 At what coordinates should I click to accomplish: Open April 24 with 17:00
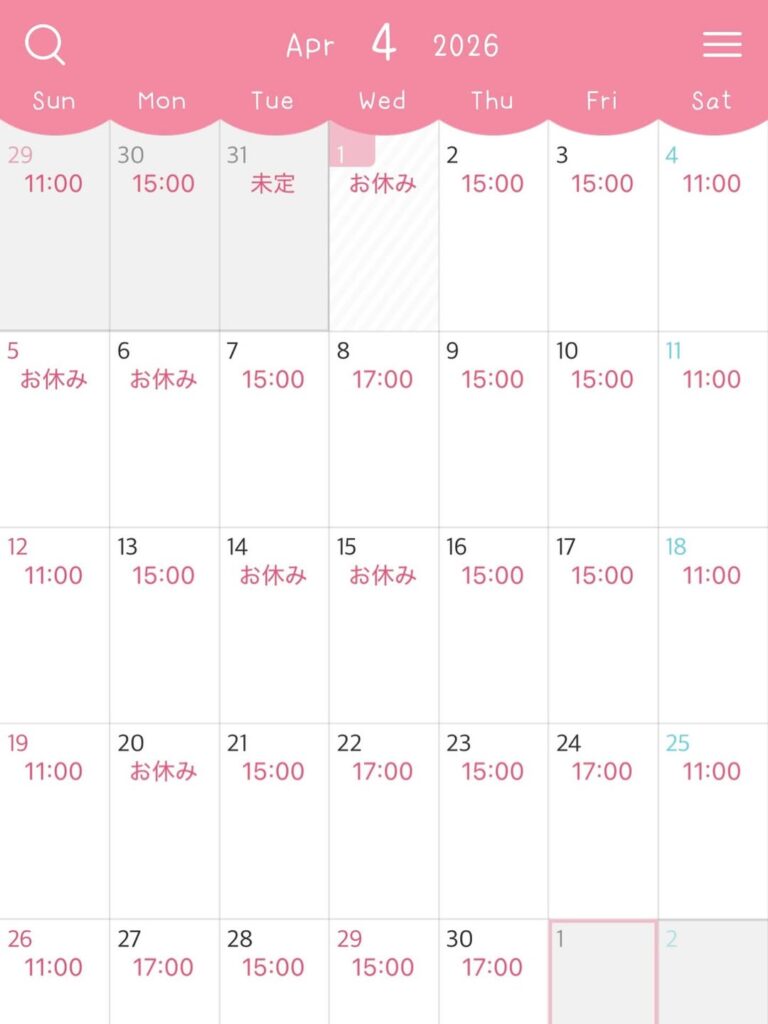[x=602, y=820]
